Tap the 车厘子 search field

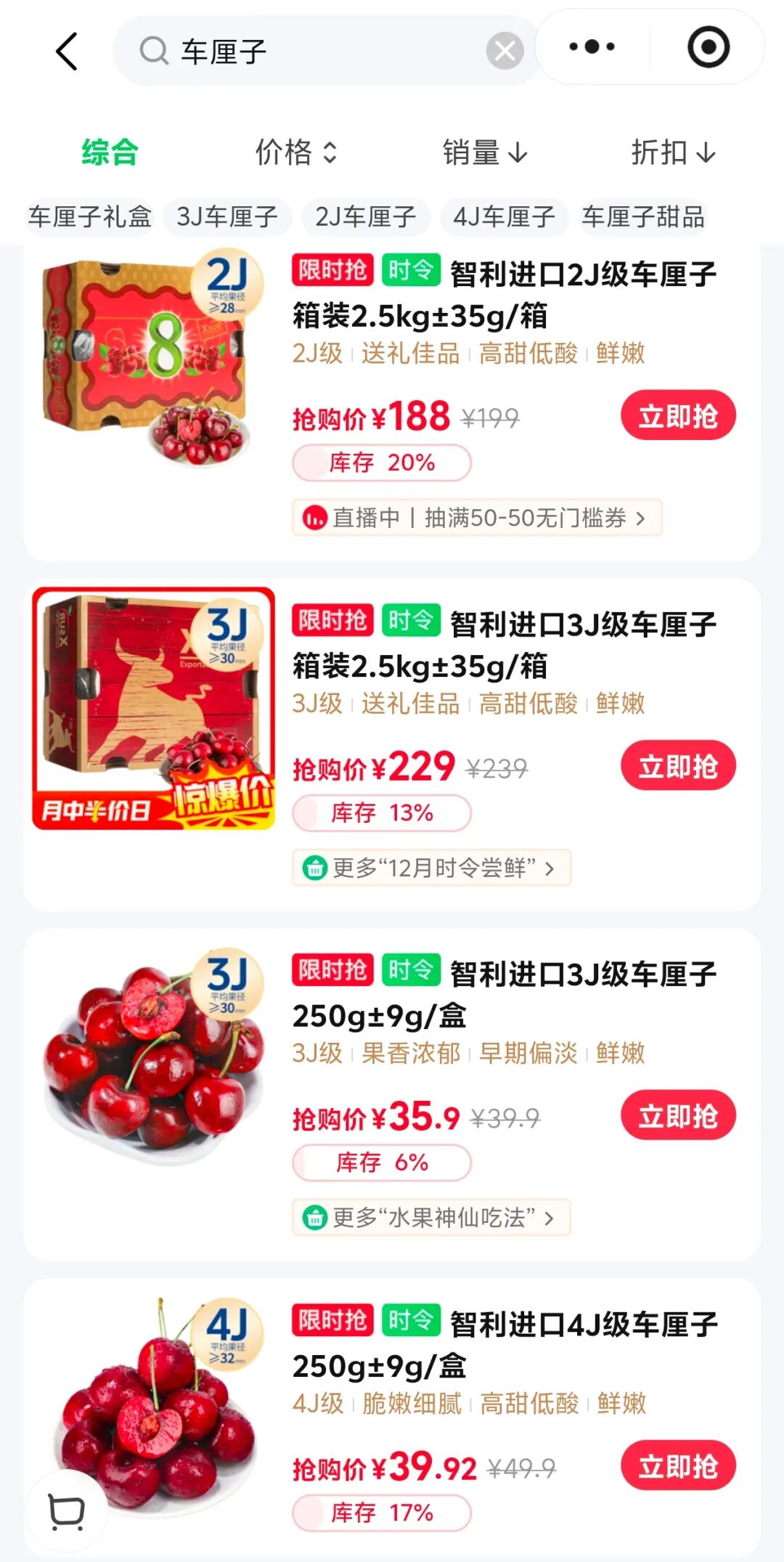(x=312, y=52)
